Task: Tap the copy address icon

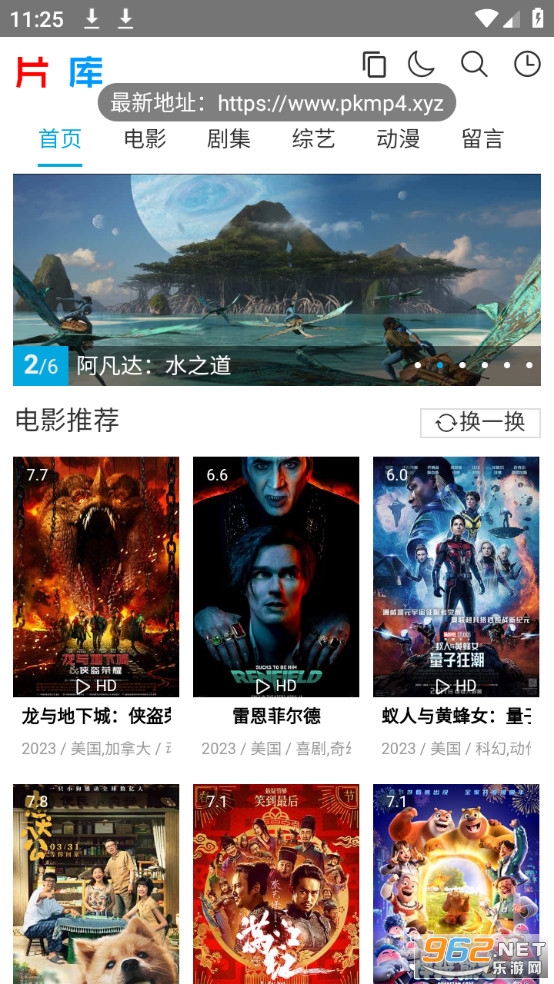Action: point(374,64)
